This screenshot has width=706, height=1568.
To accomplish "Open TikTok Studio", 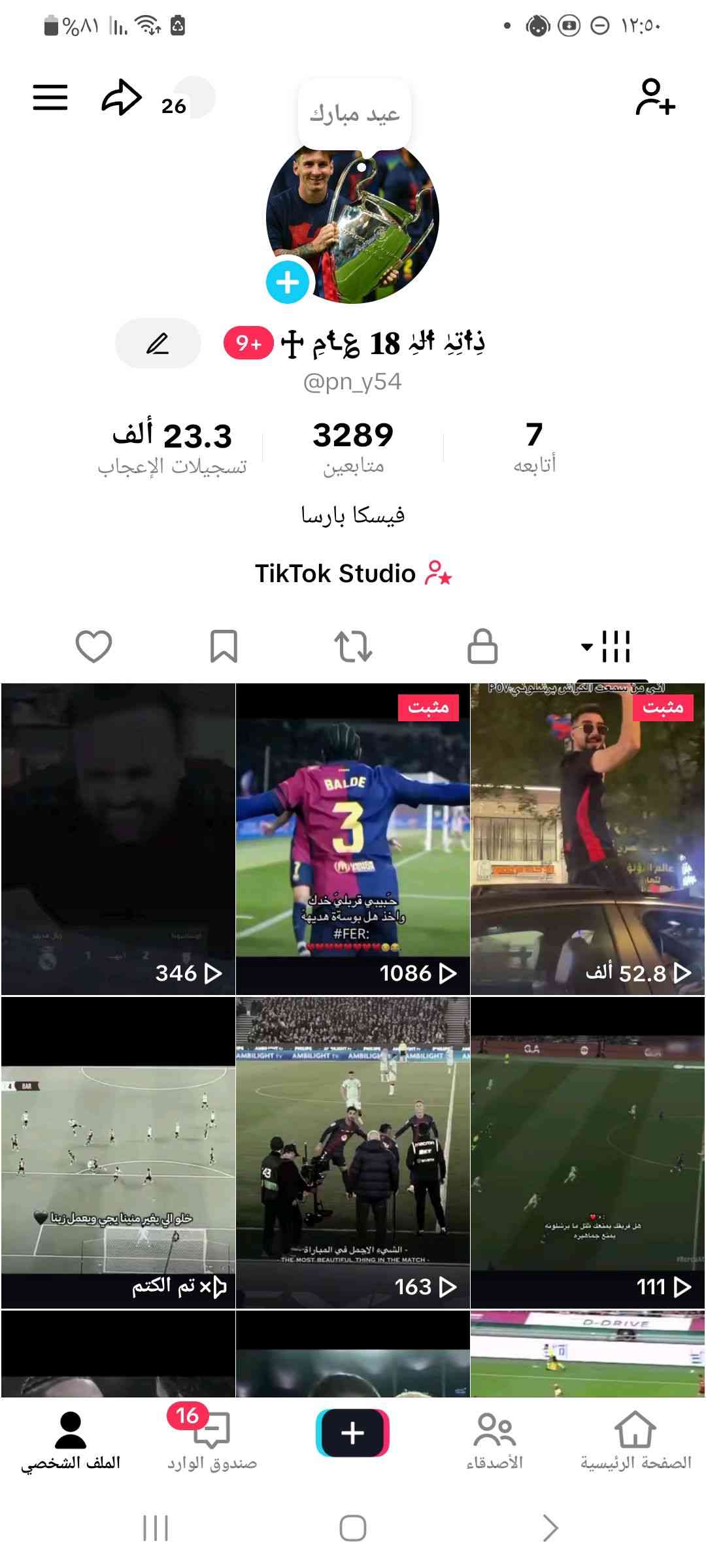I will [353, 574].
